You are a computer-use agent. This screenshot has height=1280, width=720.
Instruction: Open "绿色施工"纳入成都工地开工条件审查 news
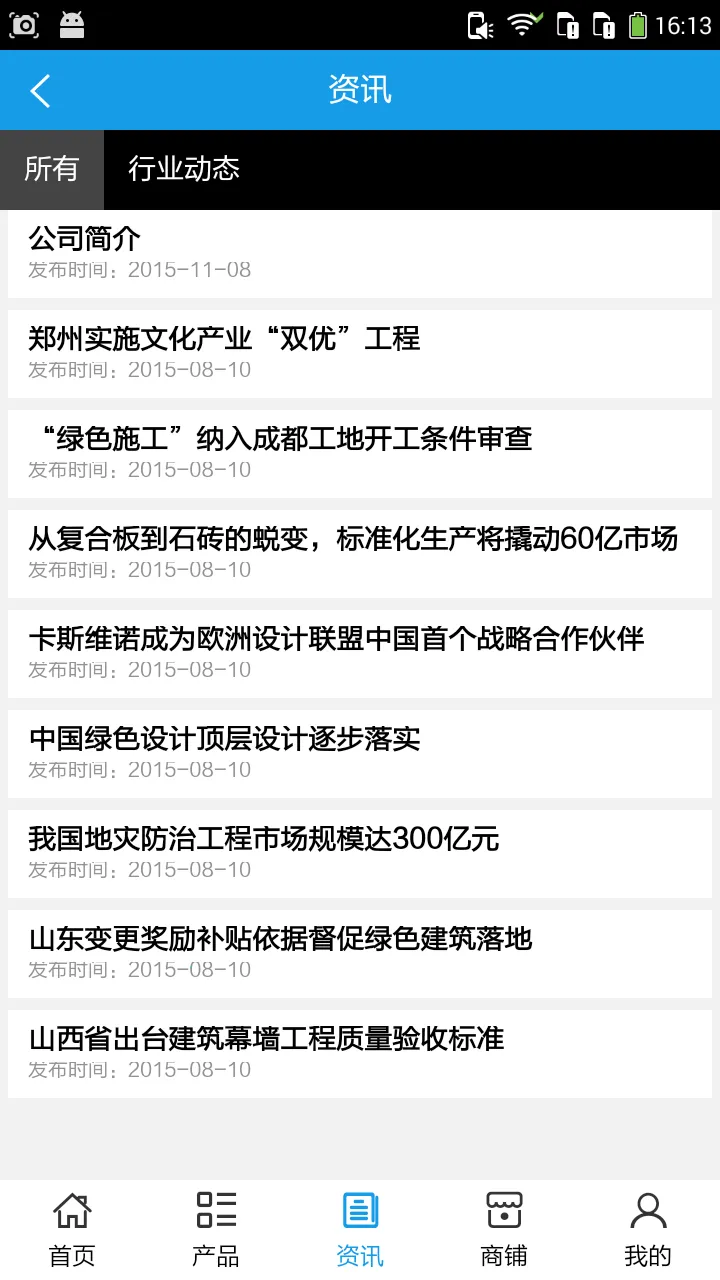[x=360, y=452]
